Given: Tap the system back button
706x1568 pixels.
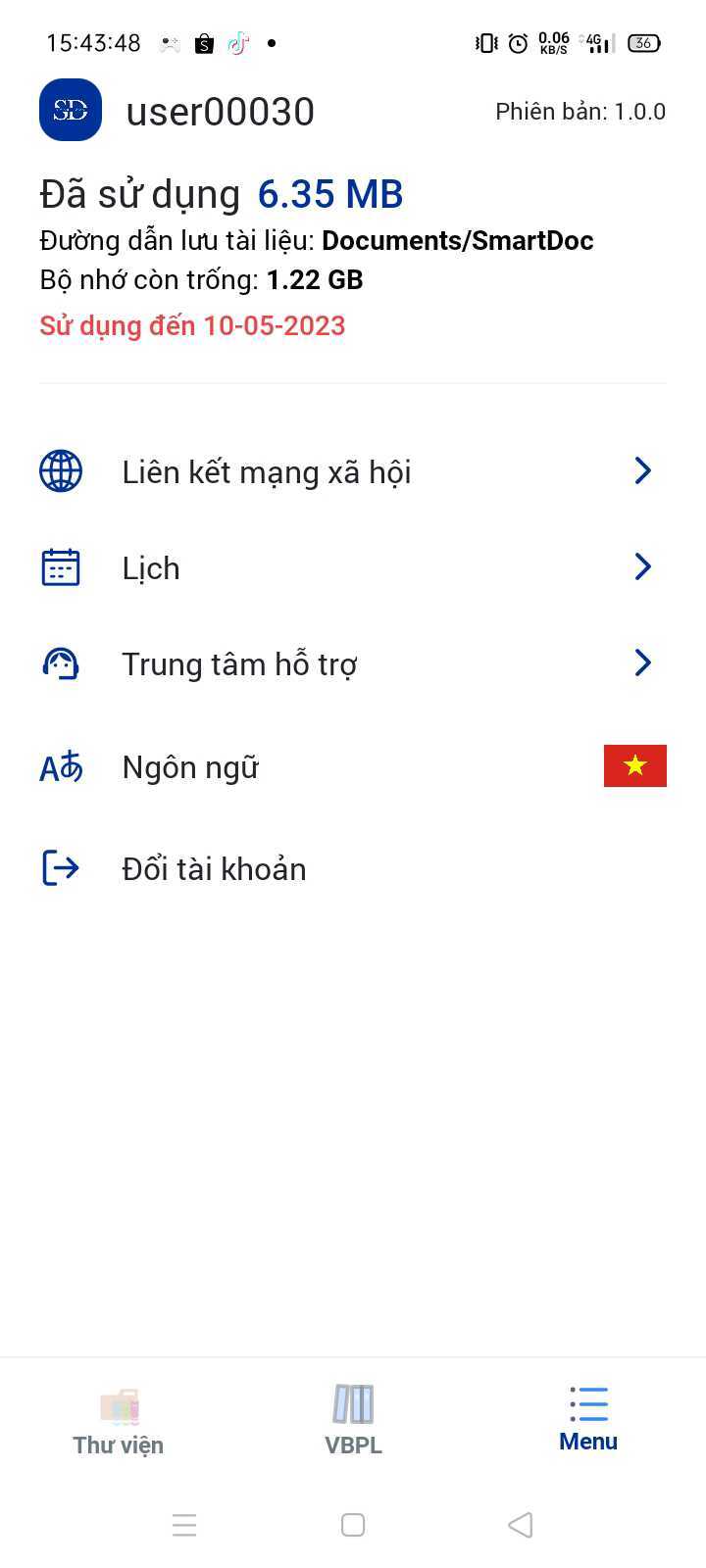Looking at the screenshot, I should 521,1525.
